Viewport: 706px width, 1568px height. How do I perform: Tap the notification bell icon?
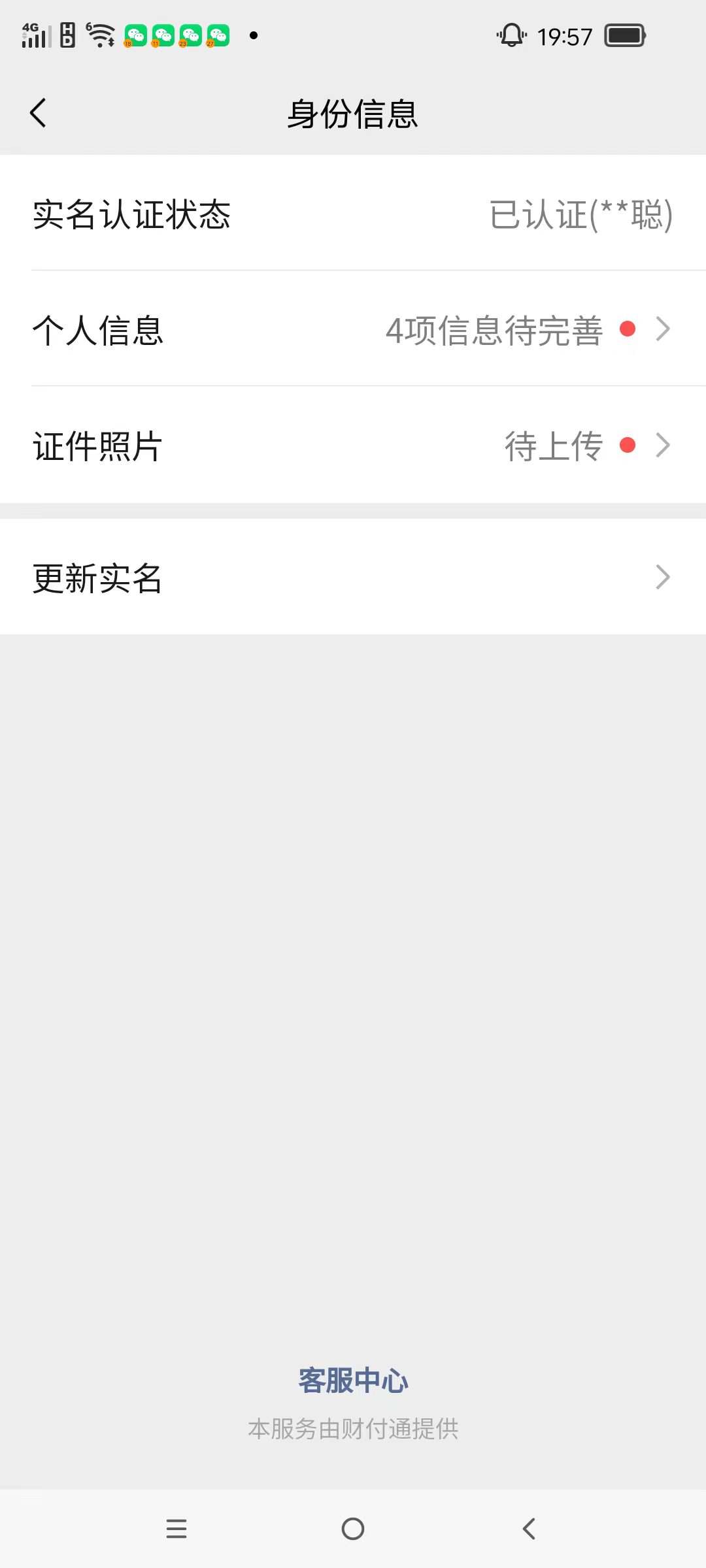(x=511, y=36)
